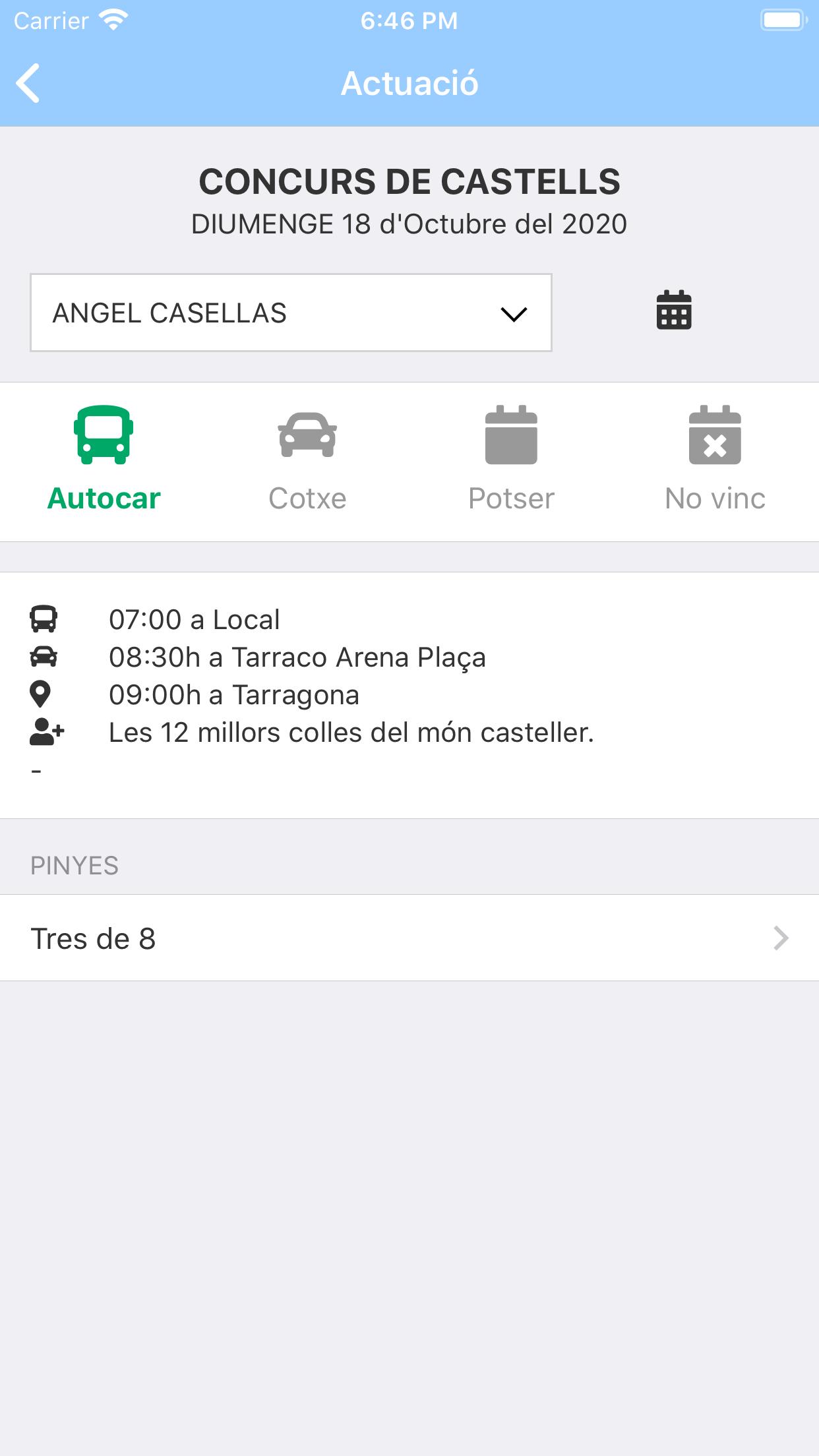819x1456 pixels.
Task: Open the ANGEL CASELLAS member dropdown
Action: click(291, 313)
